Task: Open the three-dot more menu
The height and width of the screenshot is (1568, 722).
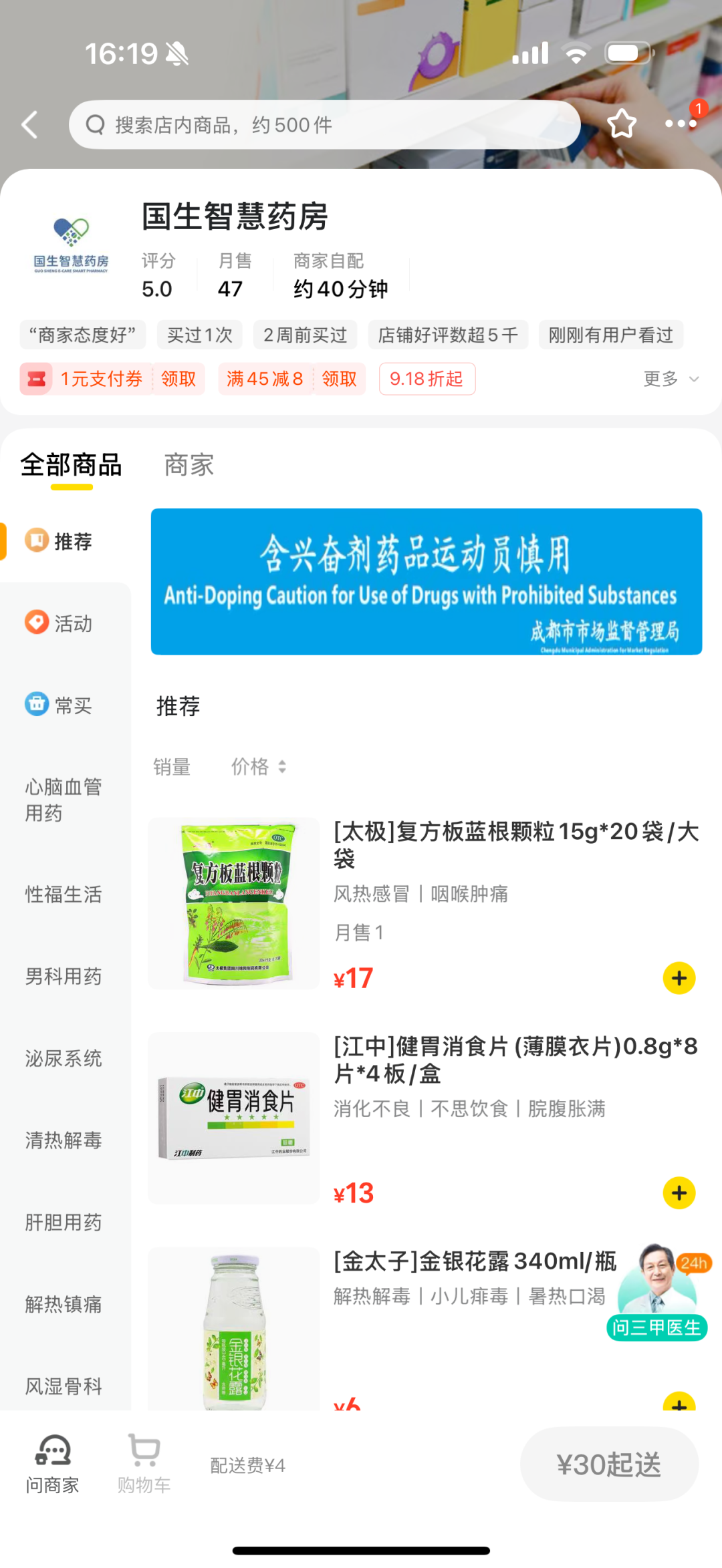Action: [x=680, y=124]
